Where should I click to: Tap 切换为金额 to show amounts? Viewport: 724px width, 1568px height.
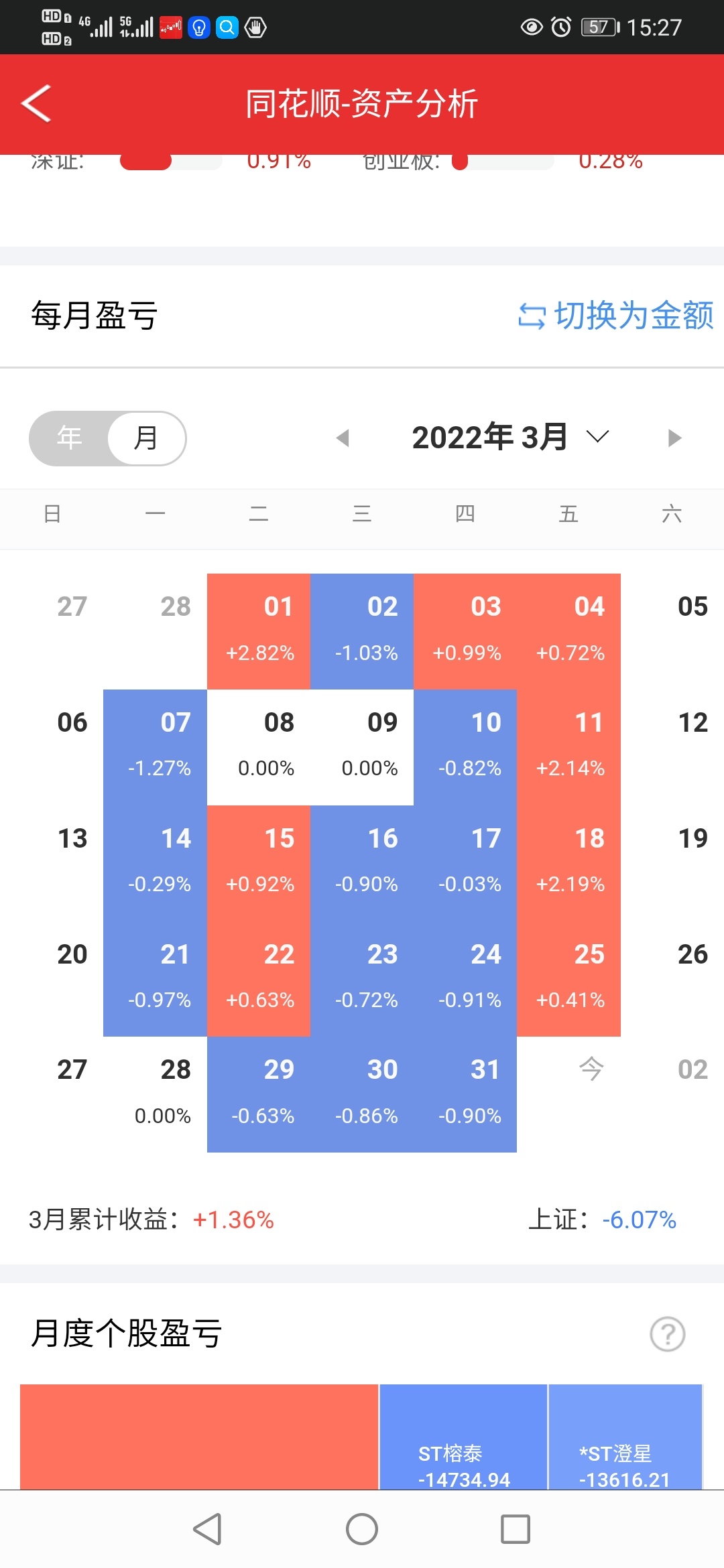615,315
